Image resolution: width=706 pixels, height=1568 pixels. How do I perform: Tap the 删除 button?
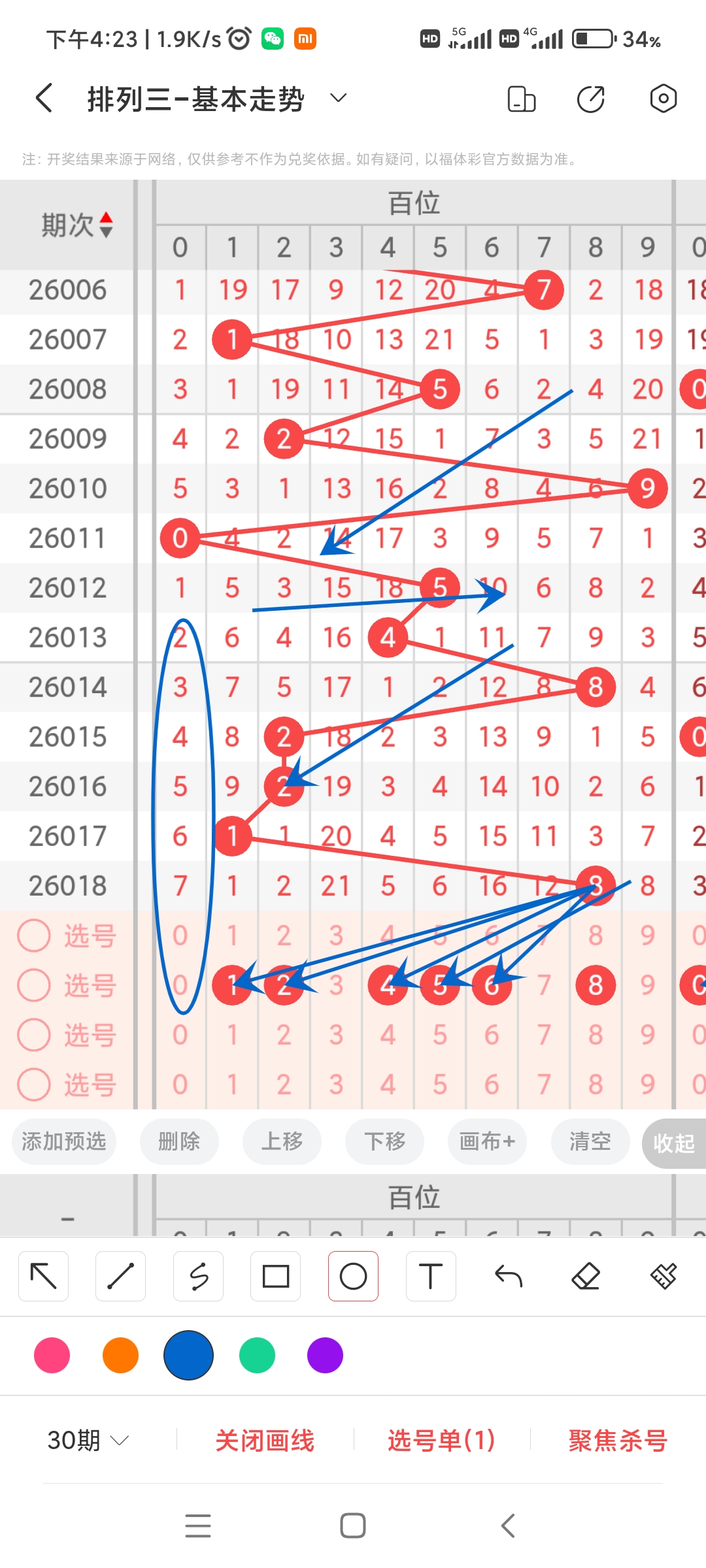pos(179,1141)
